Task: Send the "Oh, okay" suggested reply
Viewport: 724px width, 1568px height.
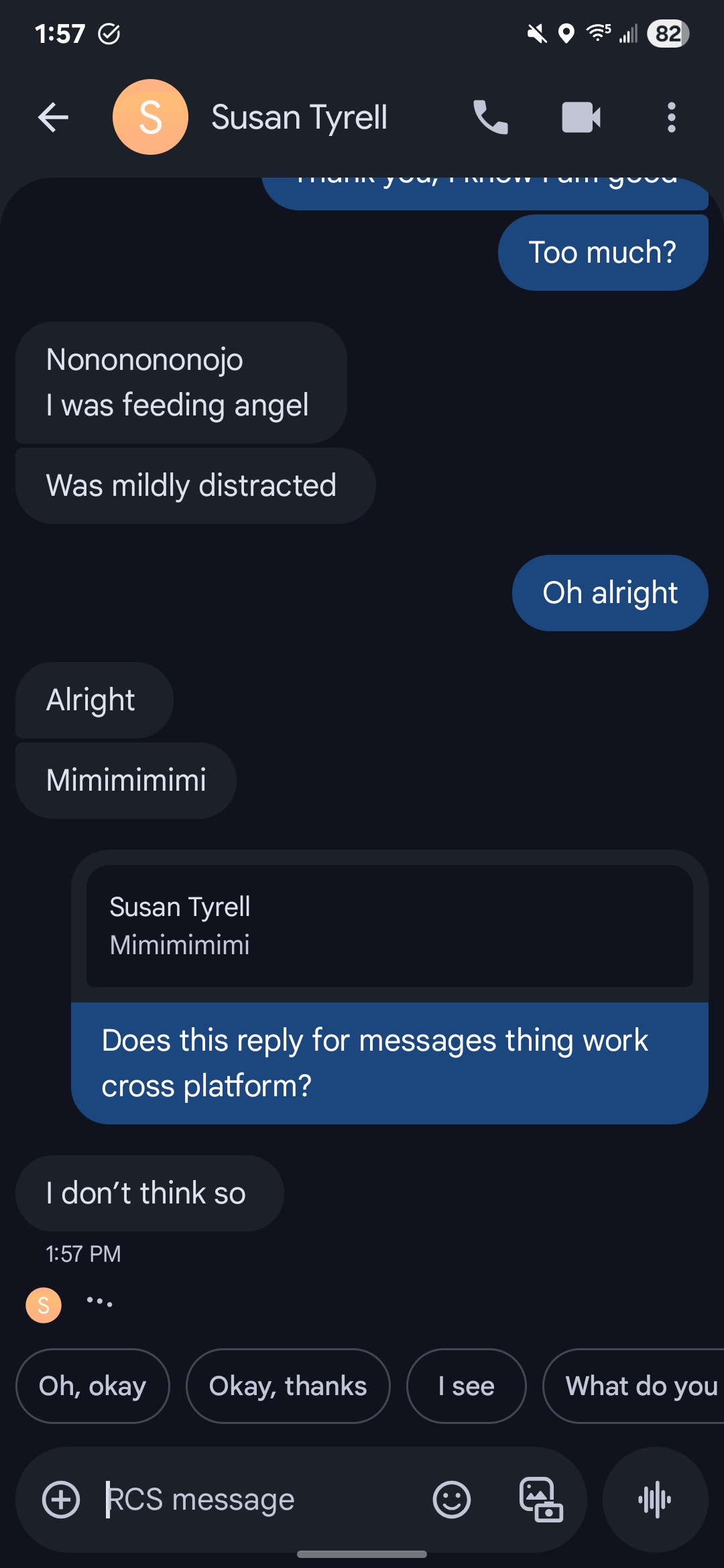Action: (93, 1386)
